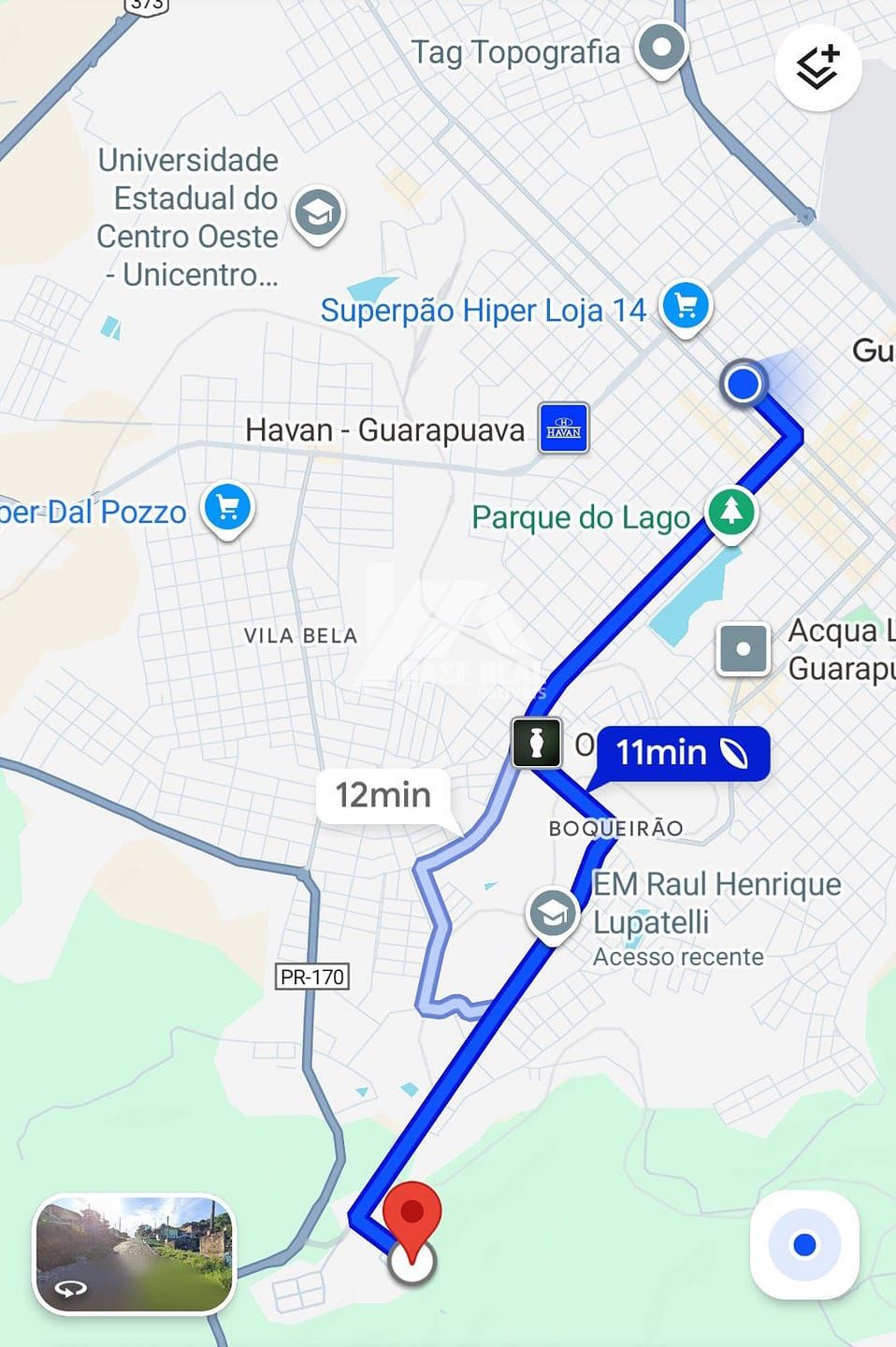Screen dimensions: 896x1347
Task: Open the map layers button
Action: click(x=817, y=68)
